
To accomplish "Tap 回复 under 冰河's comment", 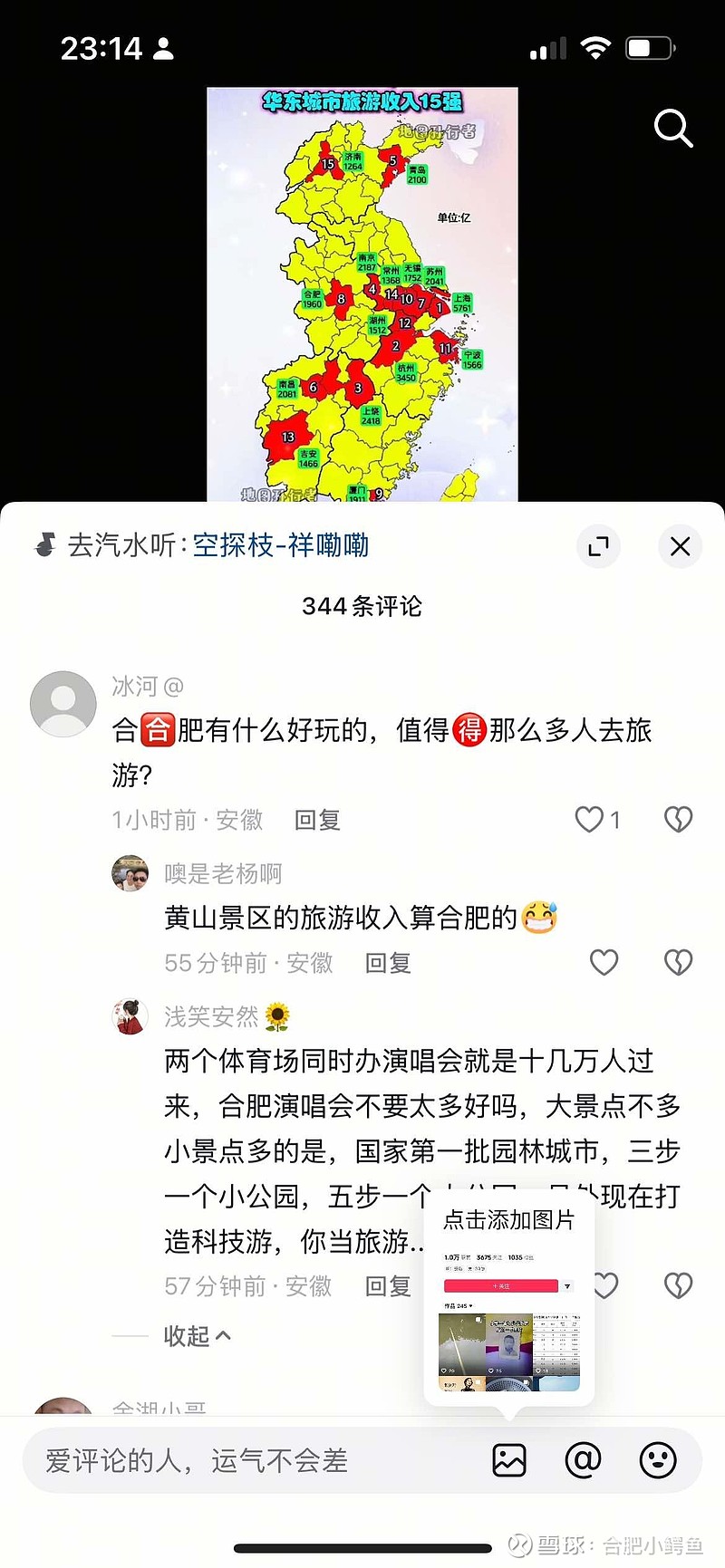I will pyautogui.click(x=316, y=820).
